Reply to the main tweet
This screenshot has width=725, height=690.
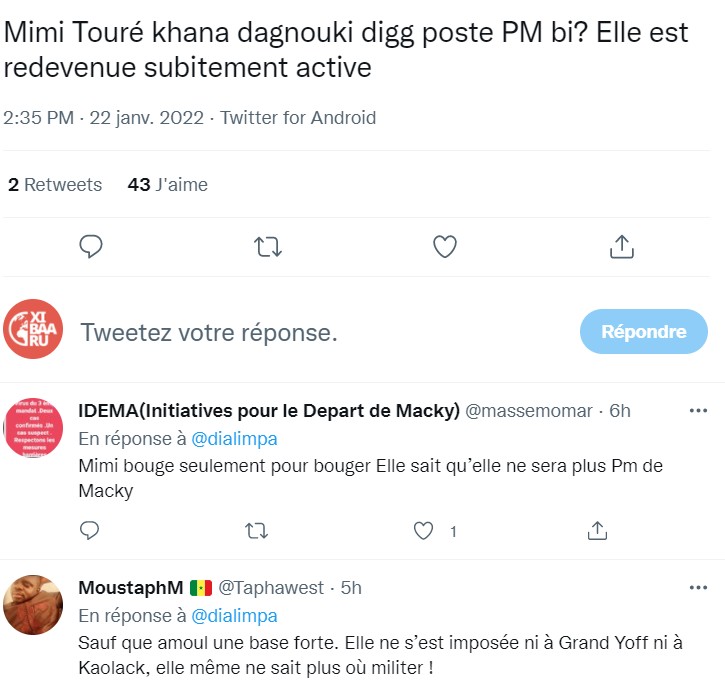[91, 246]
